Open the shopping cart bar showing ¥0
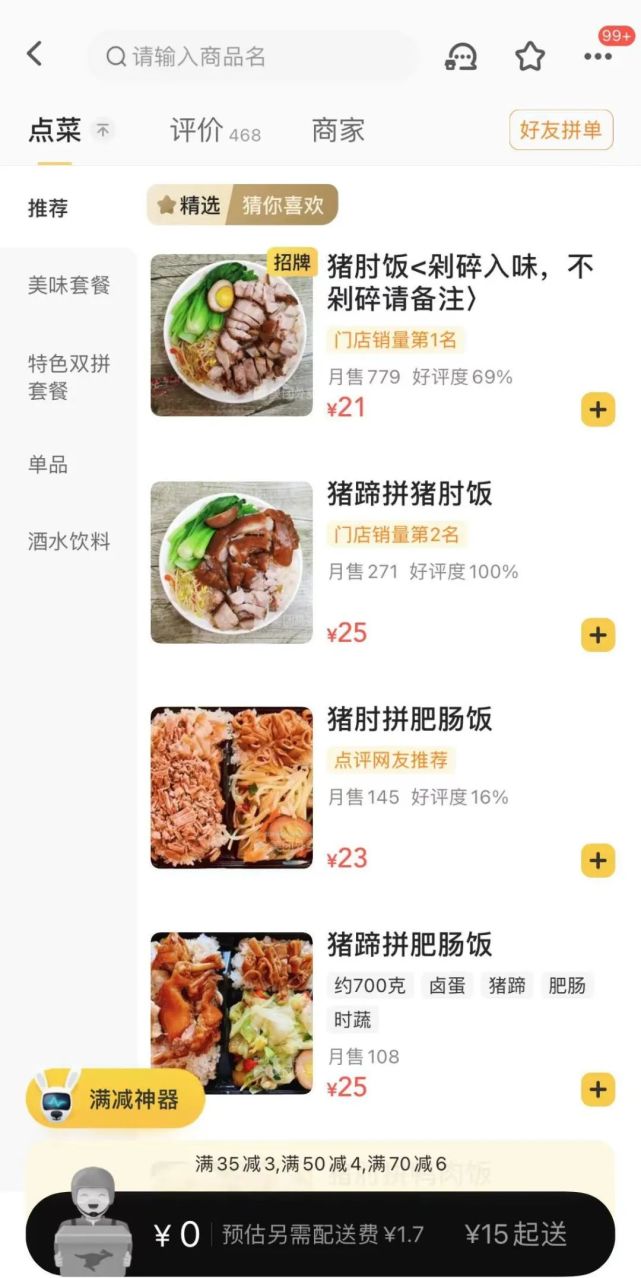This screenshot has width=641, height=1278. 320,1234
